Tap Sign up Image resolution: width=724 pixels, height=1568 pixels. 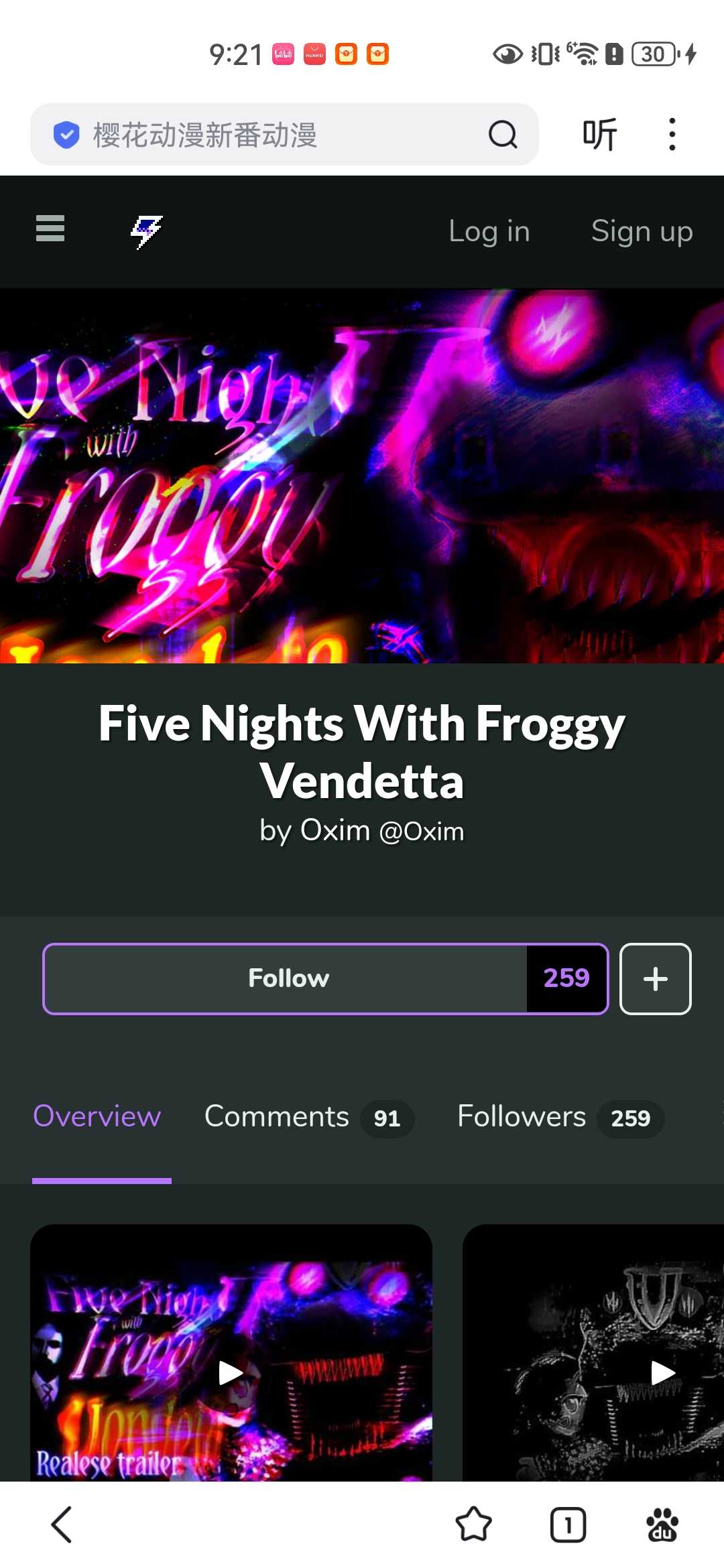642,232
